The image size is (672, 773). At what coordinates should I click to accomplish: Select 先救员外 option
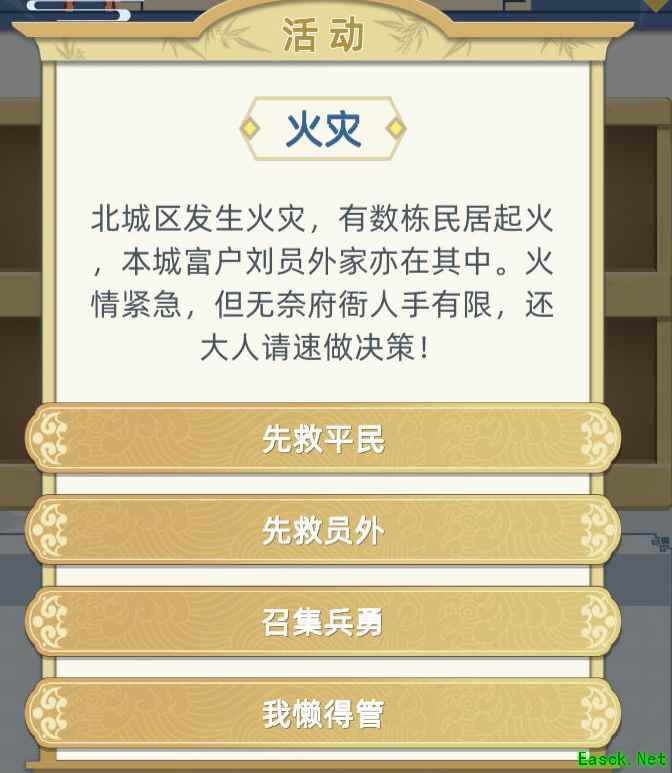(323, 530)
